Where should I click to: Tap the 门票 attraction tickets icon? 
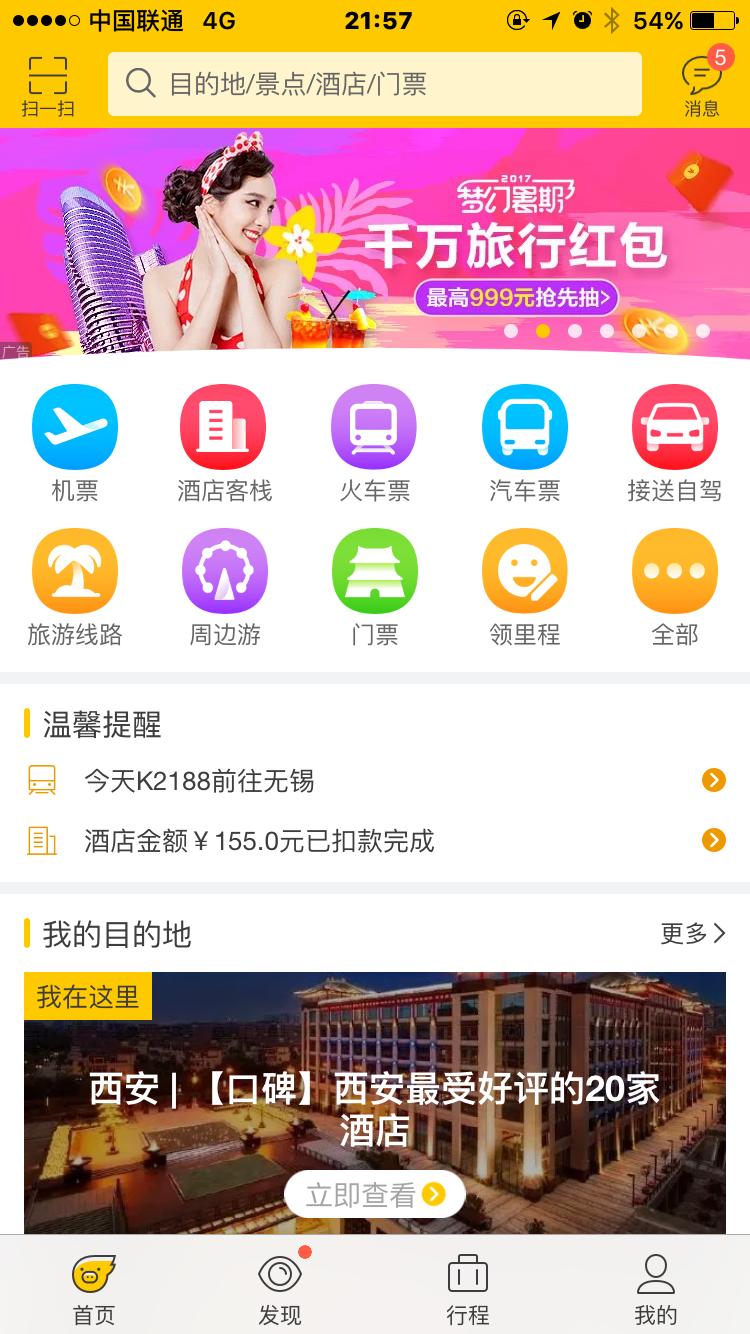tap(375, 570)
